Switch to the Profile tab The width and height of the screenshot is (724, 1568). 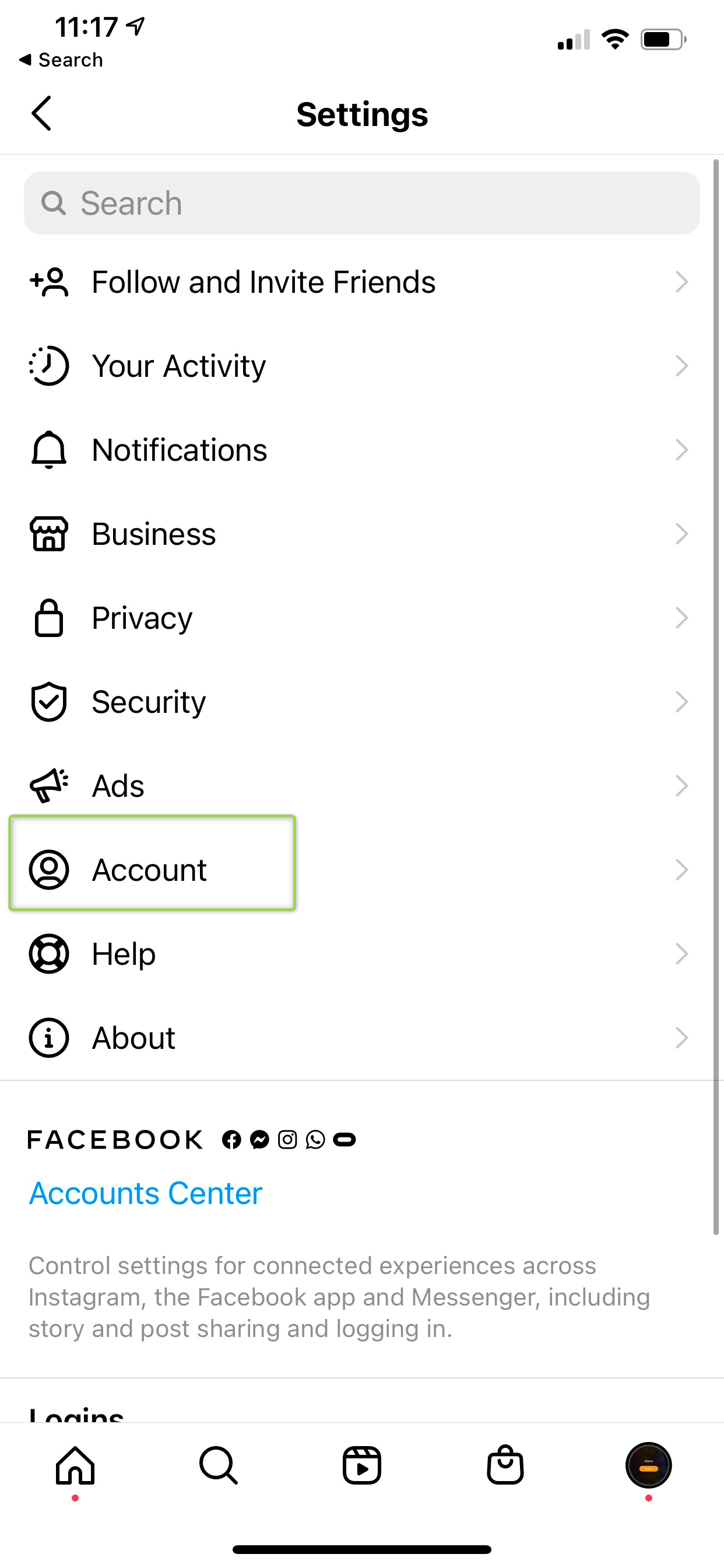649,1466
